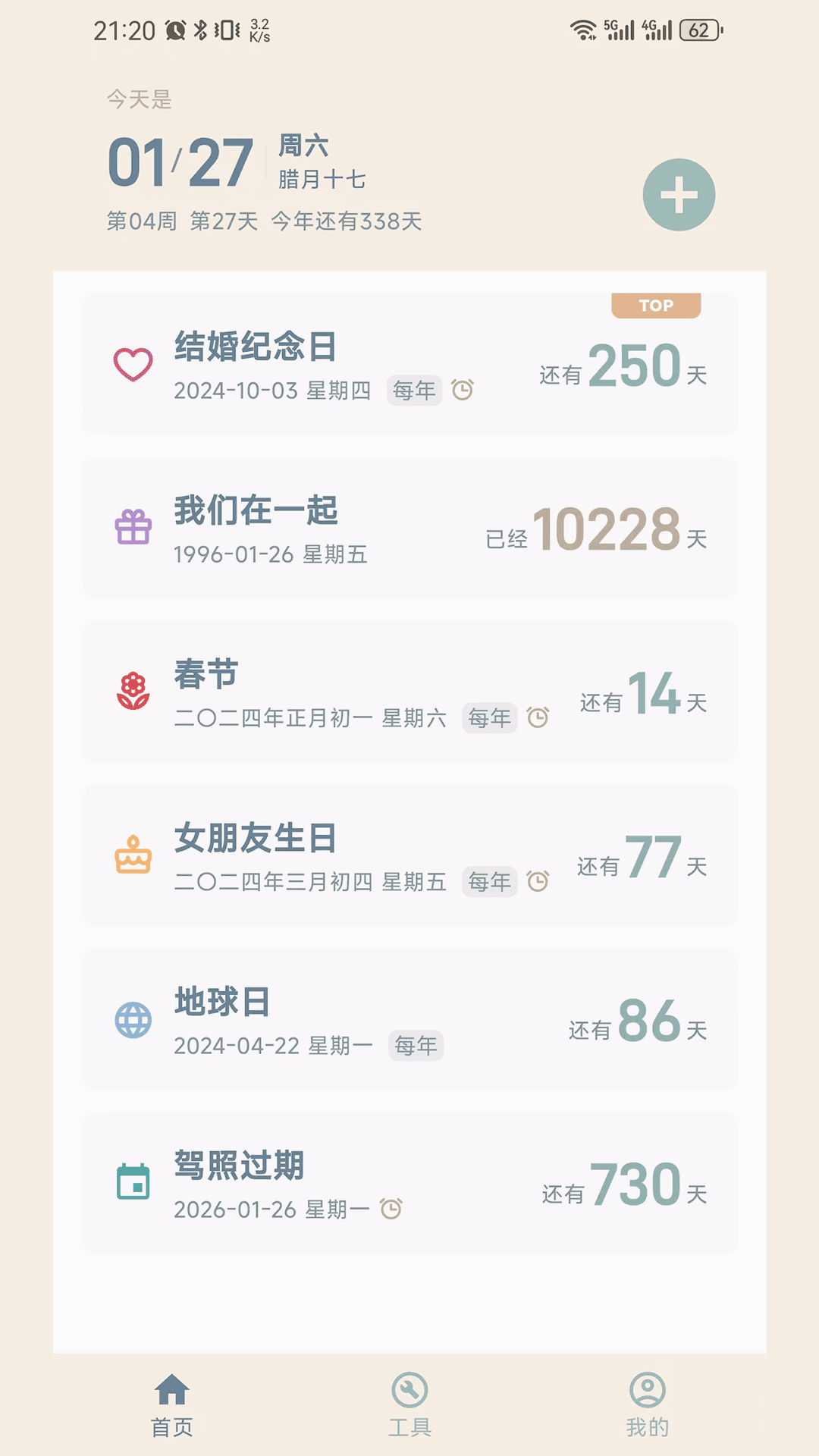
Task: Tap the 每年 tag on 结婚纪念日
Action: click(x=413, y=389)
